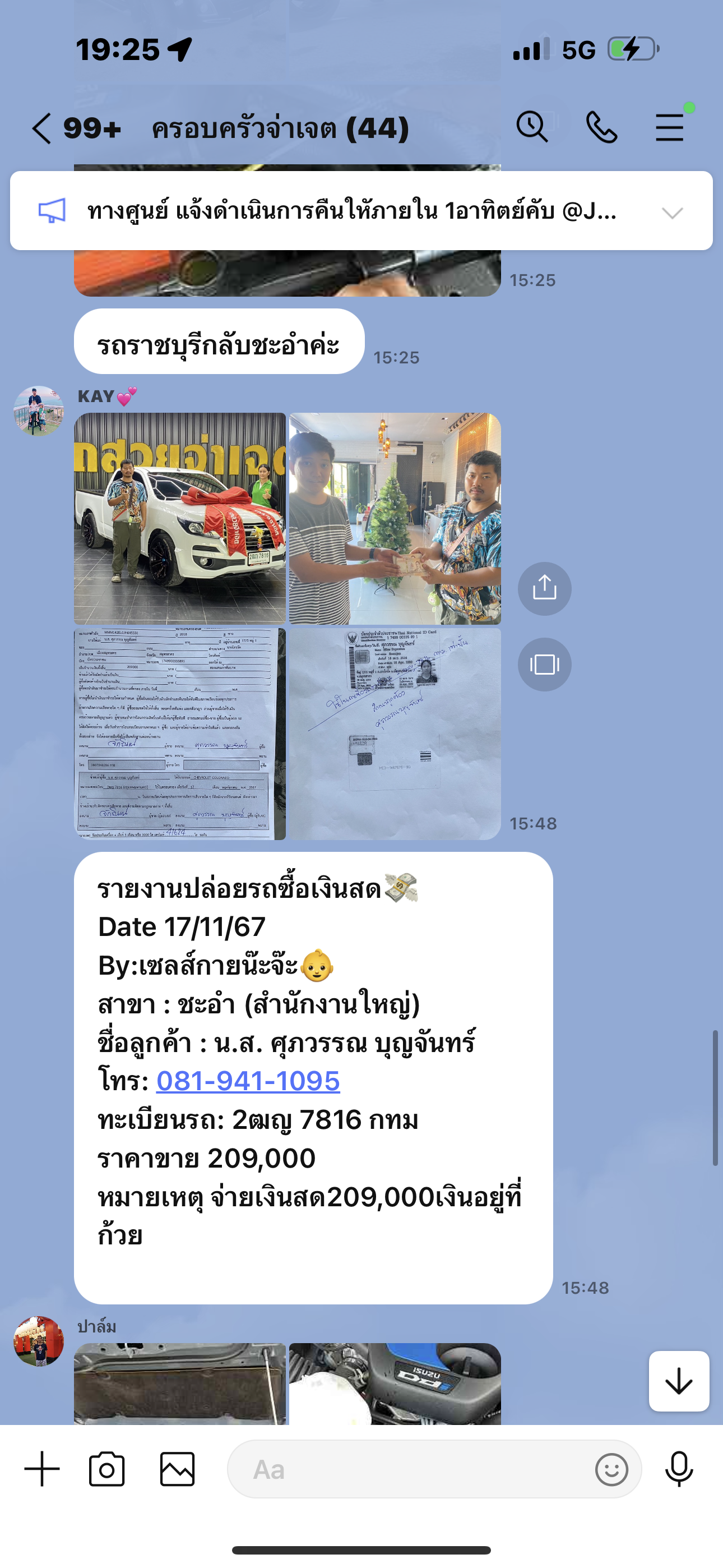This screenshot has height=1568, width=723.
Task: Open KAY's photo of the contract document
Action: (x=179, y=734)
